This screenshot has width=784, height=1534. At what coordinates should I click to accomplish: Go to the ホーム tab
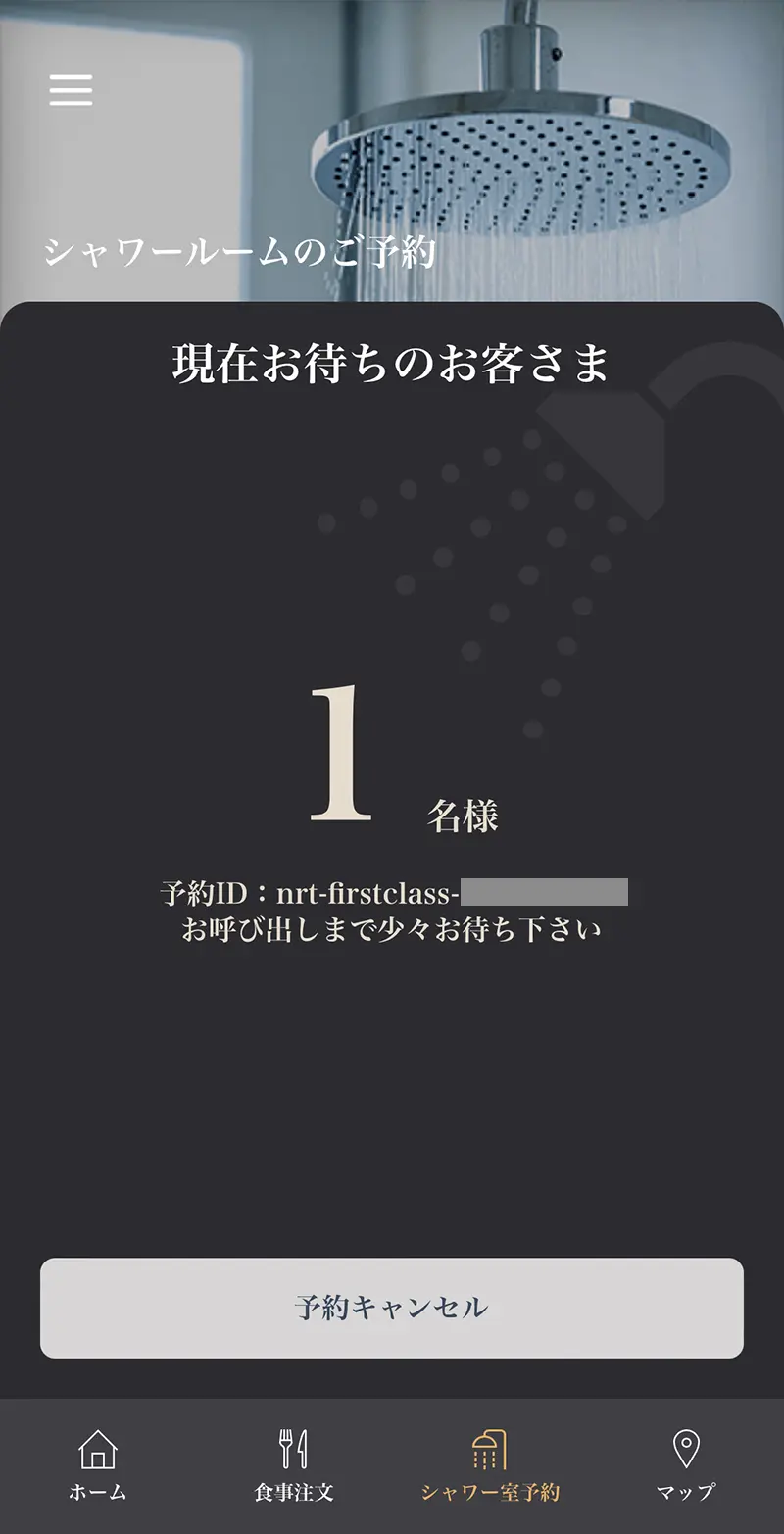97,1466
